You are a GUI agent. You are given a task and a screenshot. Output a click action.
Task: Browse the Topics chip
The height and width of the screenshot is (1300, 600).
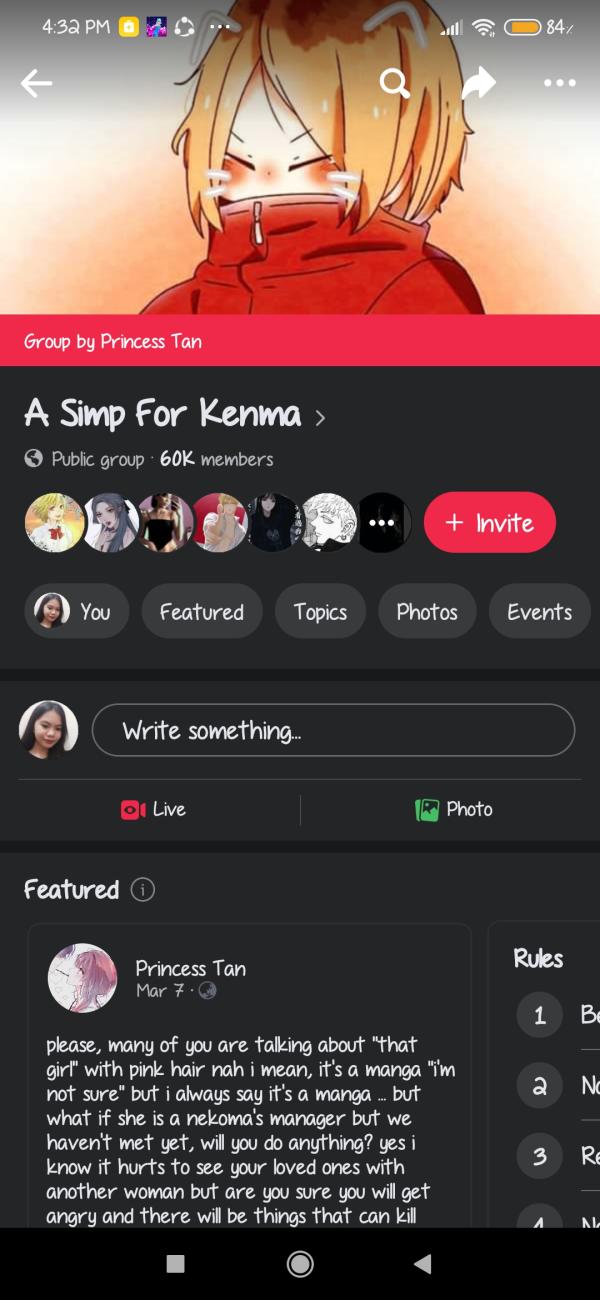coord(320,612)
